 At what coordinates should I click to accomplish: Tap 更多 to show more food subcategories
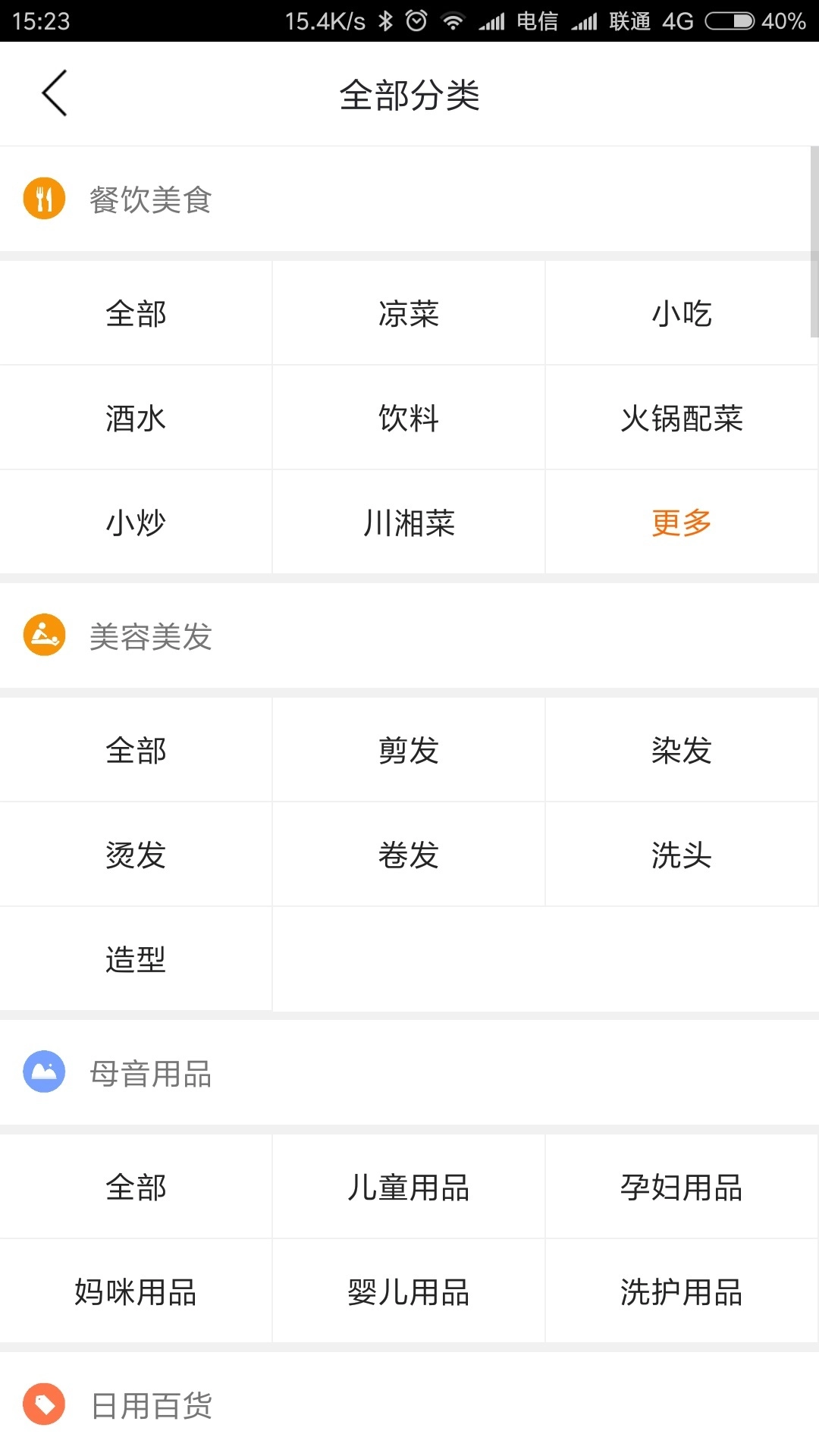pos(680,522)
